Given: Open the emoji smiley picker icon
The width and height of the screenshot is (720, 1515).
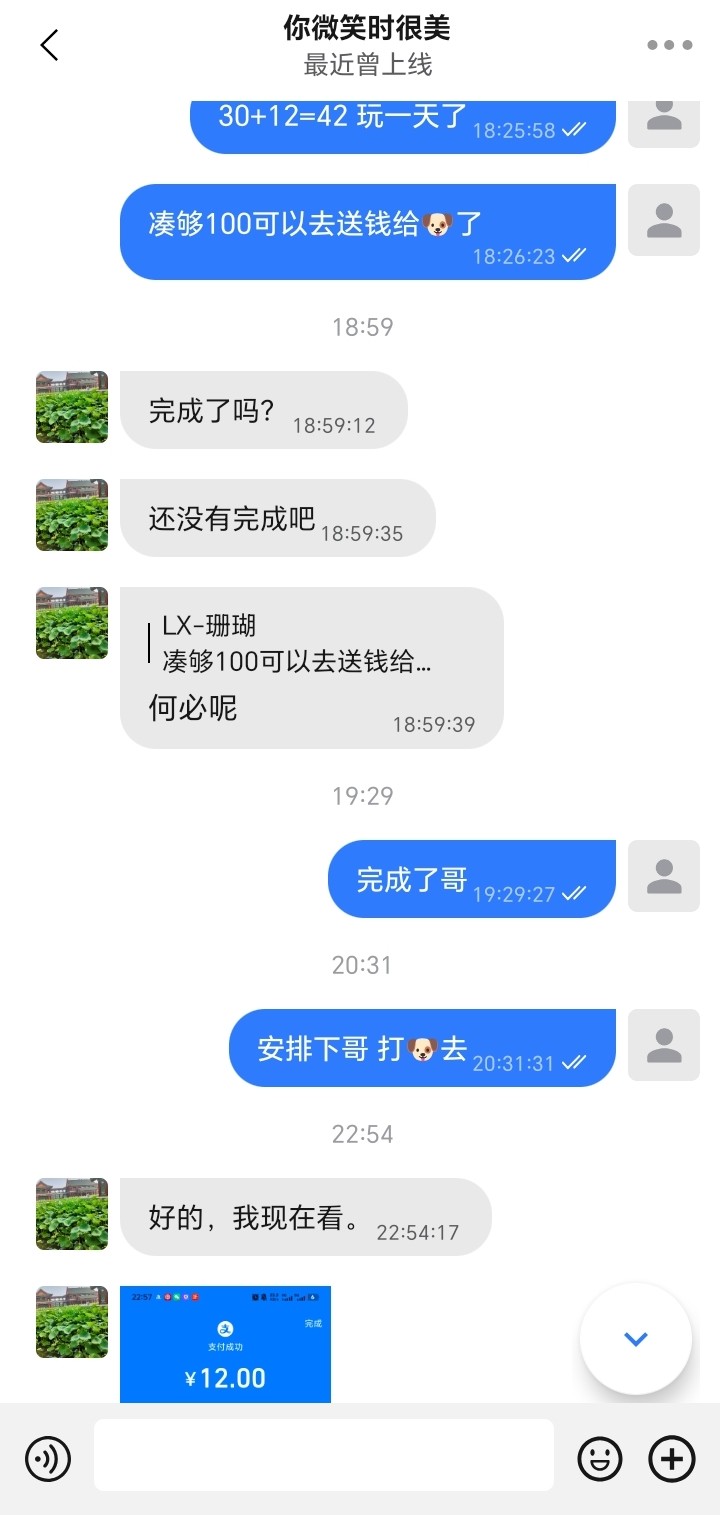Looking at the screenshot, I should 600,1458.
